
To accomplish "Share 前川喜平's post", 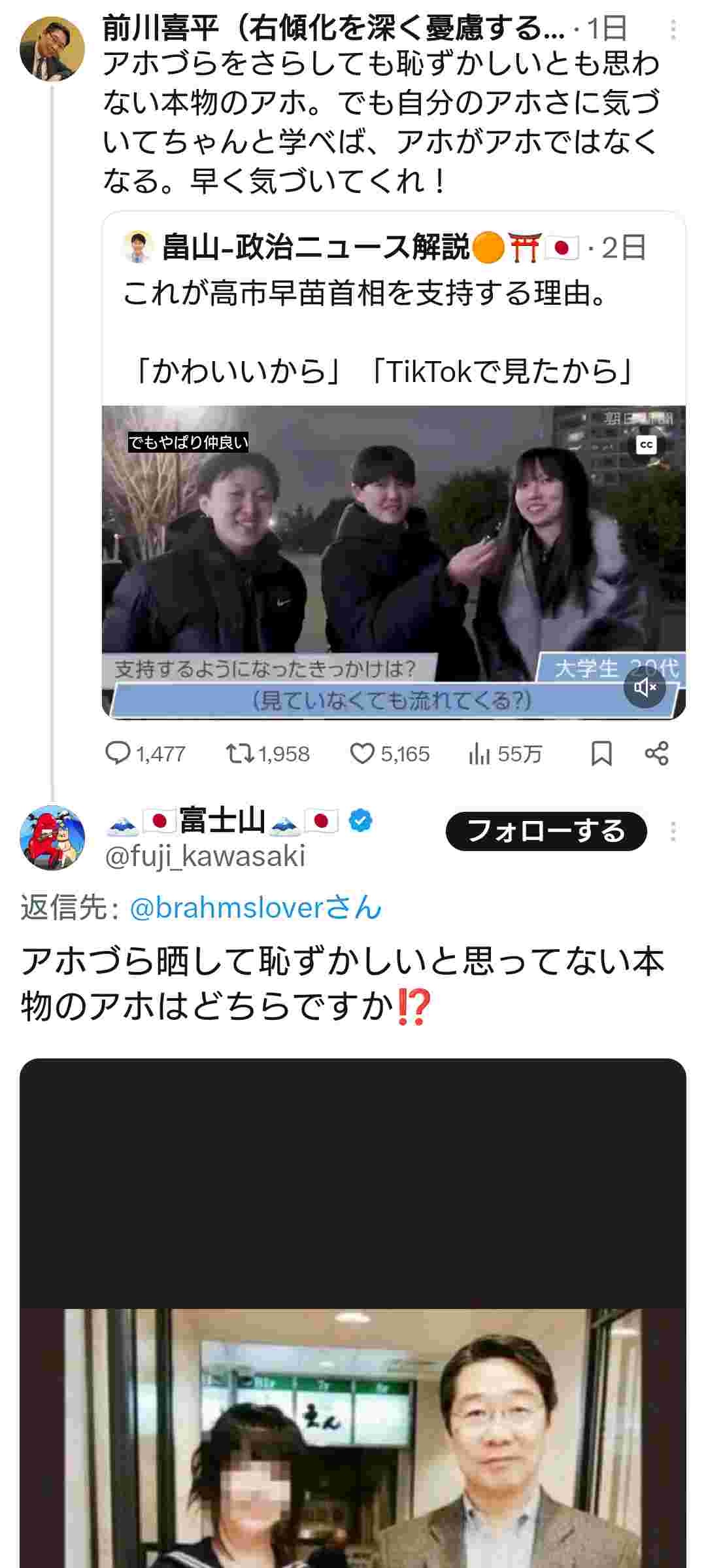I will coord(656,754).
